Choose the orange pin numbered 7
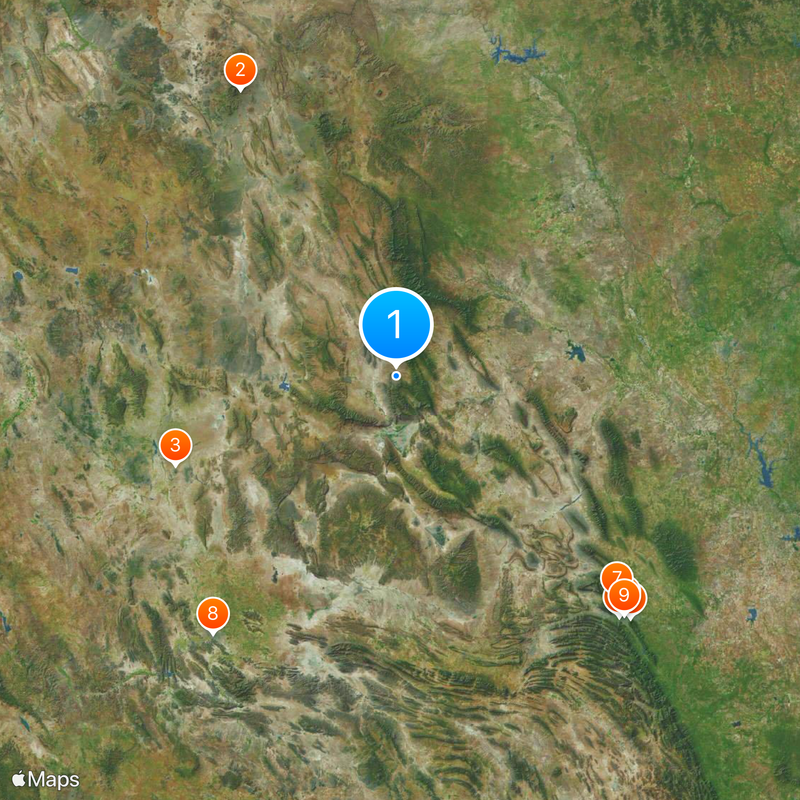Image resolution: width=800 pixels, height=800 pixels. click(614, 572)
